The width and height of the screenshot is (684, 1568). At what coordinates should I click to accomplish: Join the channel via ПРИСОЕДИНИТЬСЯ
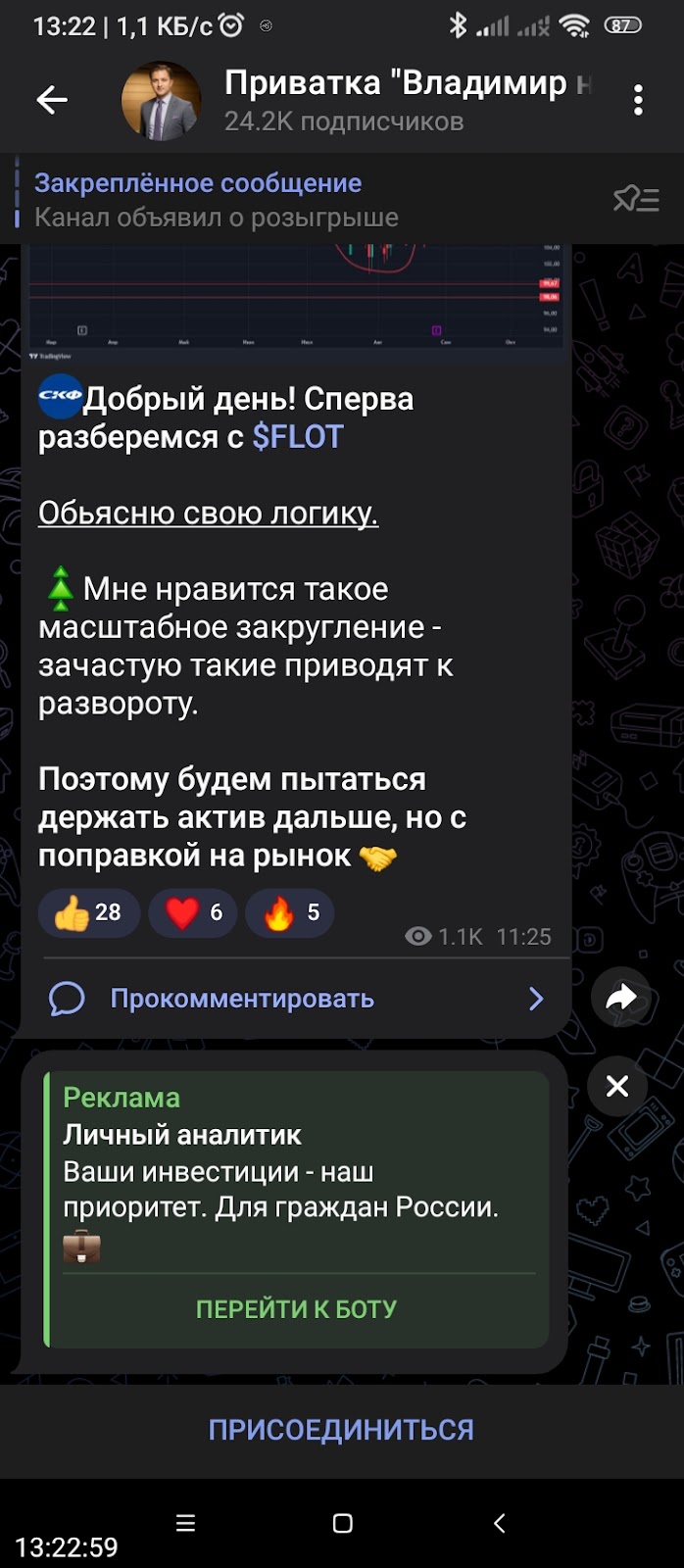(341, 1430)
